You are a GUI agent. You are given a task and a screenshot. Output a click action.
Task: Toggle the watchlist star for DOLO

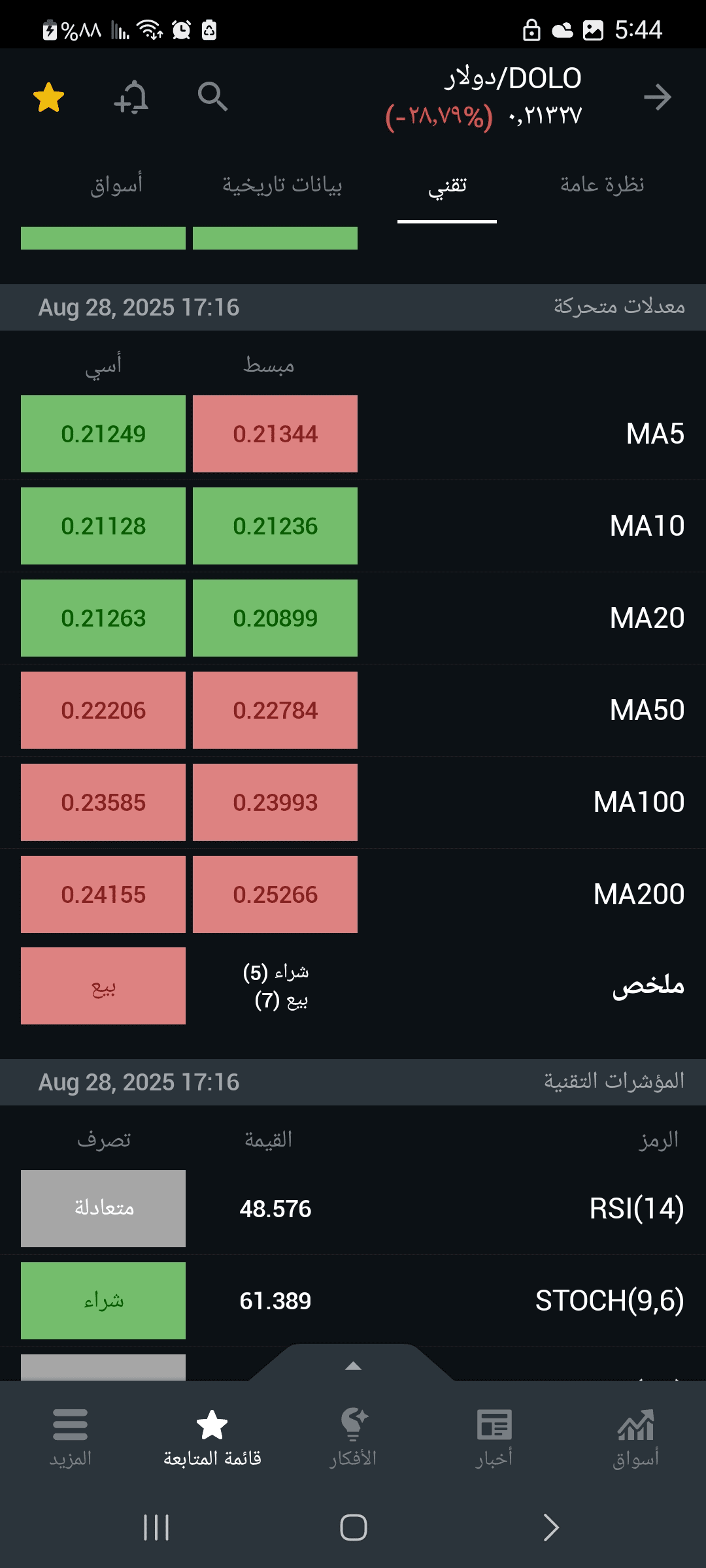click(48, 97)
